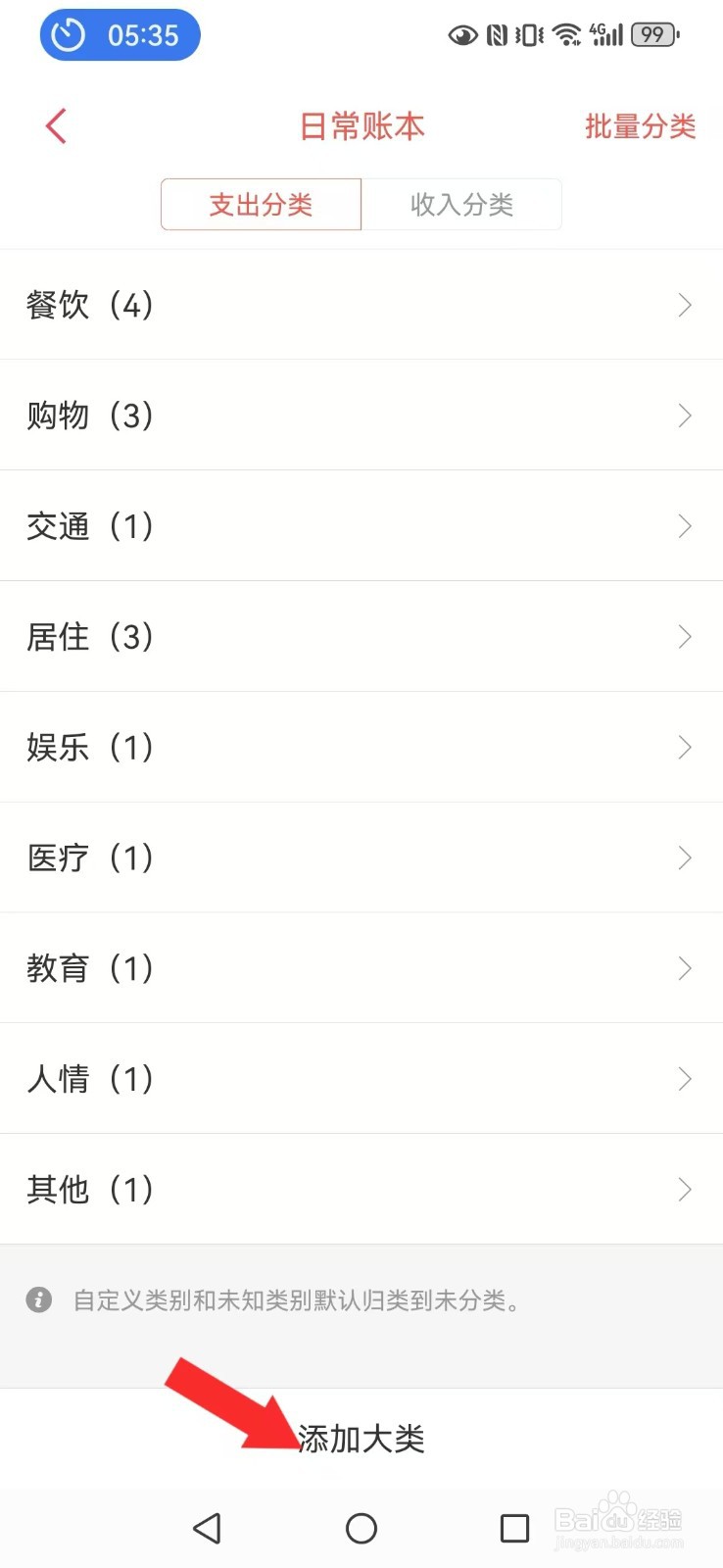Select the 其他 category row
Image resolution: width=723 pixels, height=1568 pixels.
click(361, 1190)
